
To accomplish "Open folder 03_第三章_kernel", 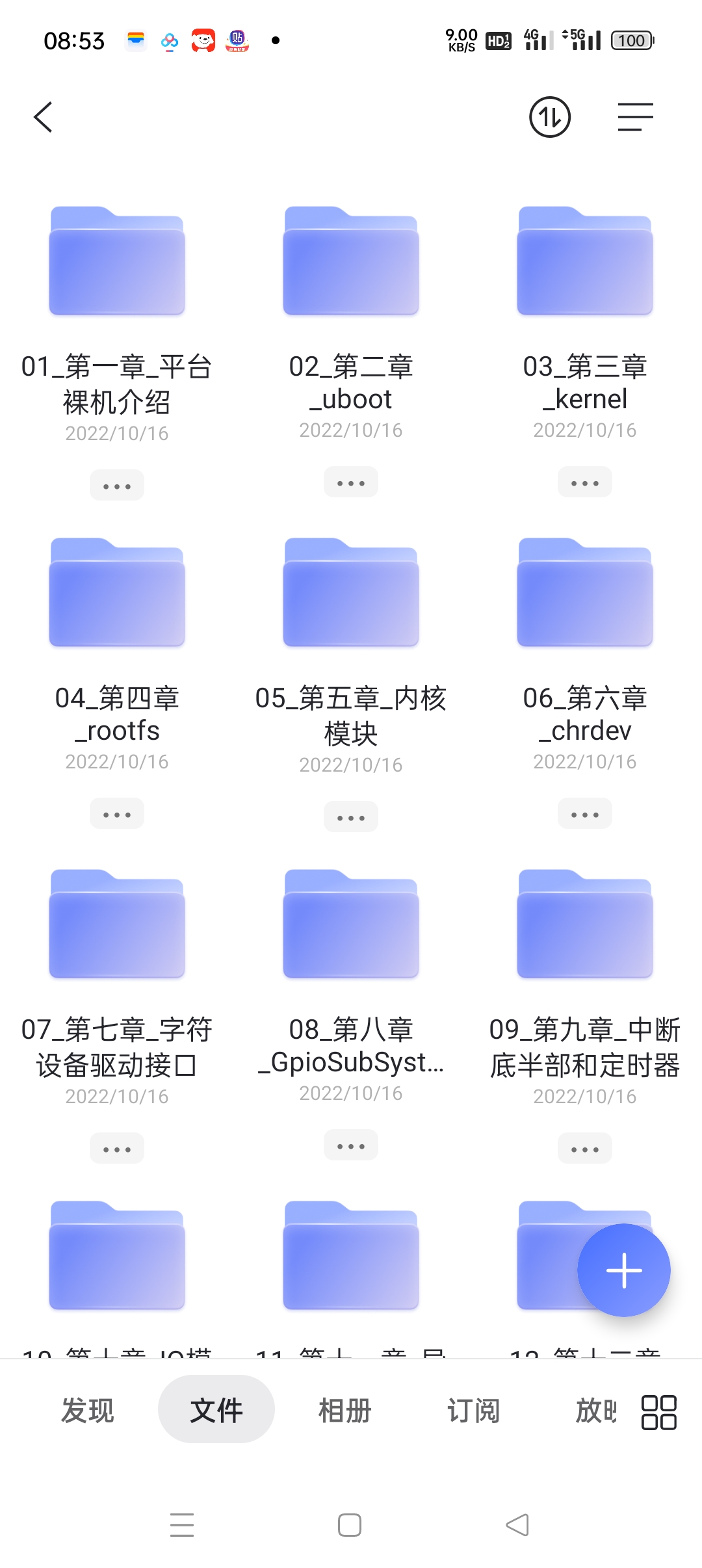I will [x=585, y=261].
